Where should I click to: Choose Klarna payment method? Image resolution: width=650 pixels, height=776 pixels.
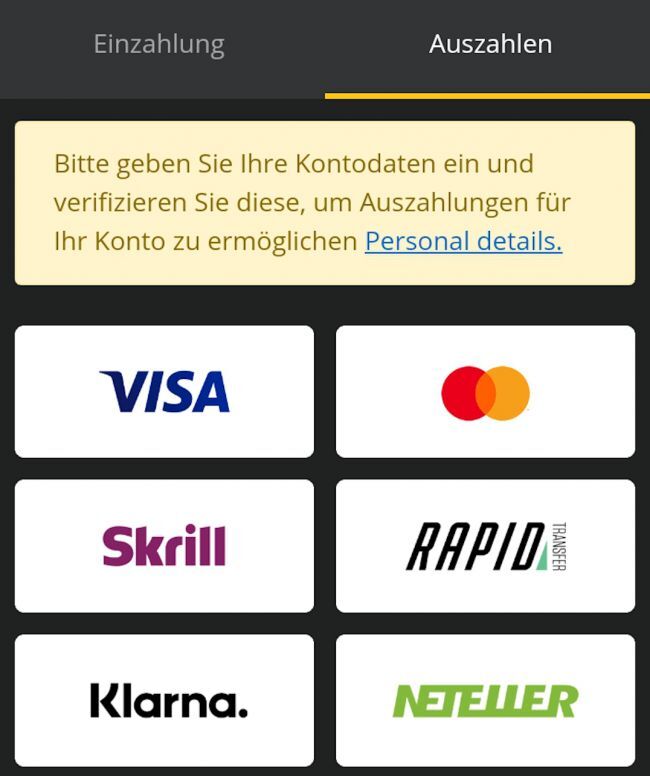[164, 699]
